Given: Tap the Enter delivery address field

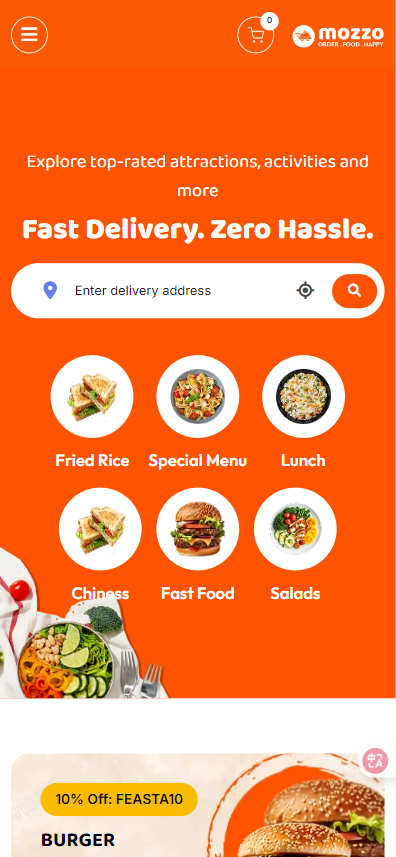Looking at the screenshot, I should [180, 291].
